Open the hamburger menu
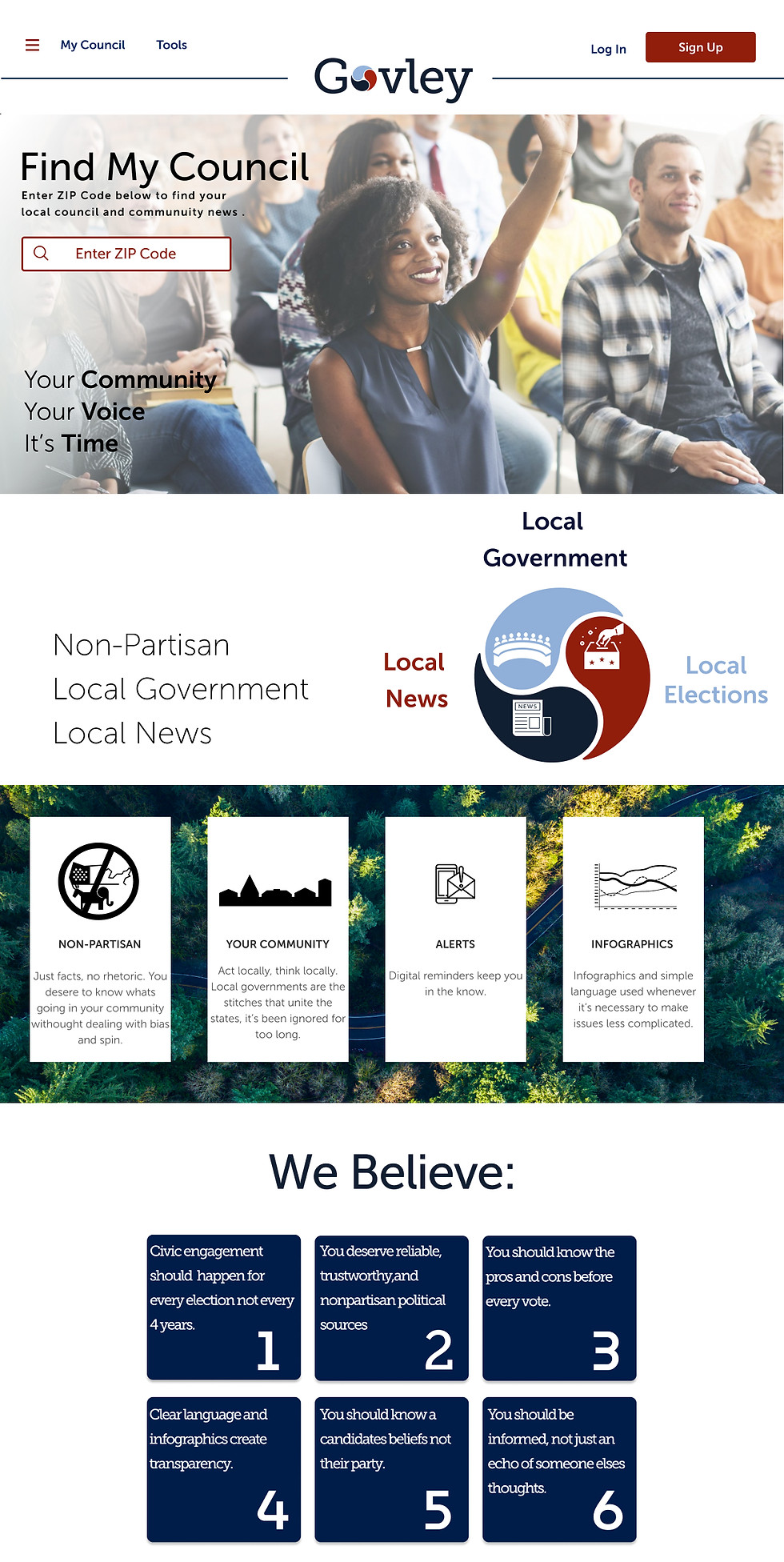The width and height of the screenshot is (784, 1562). (32, 45)
